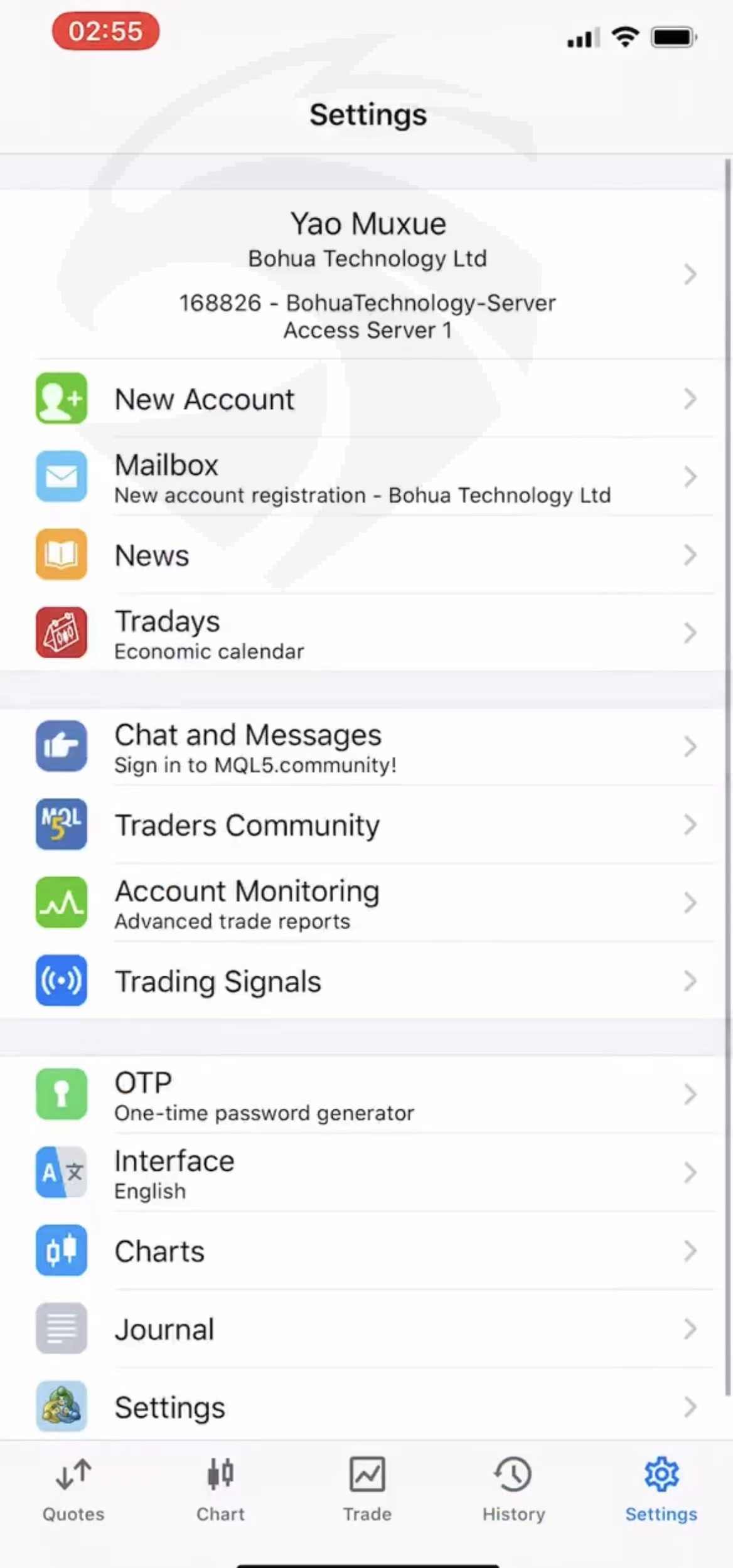733x1568 pixels.
Task: Open the Settings row with MetaTrader icon
Action: click(x=366, y=1407)
